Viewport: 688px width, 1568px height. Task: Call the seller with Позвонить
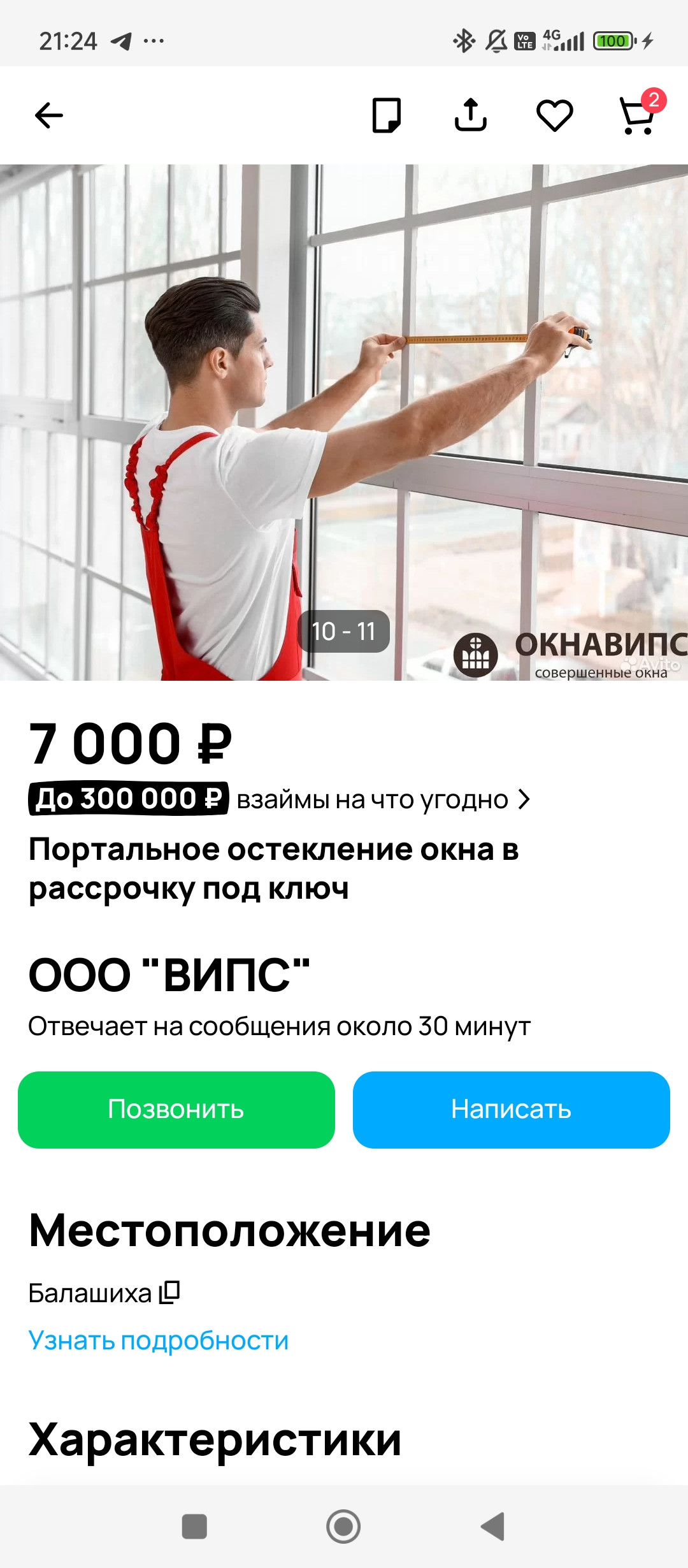(176, 1110)
